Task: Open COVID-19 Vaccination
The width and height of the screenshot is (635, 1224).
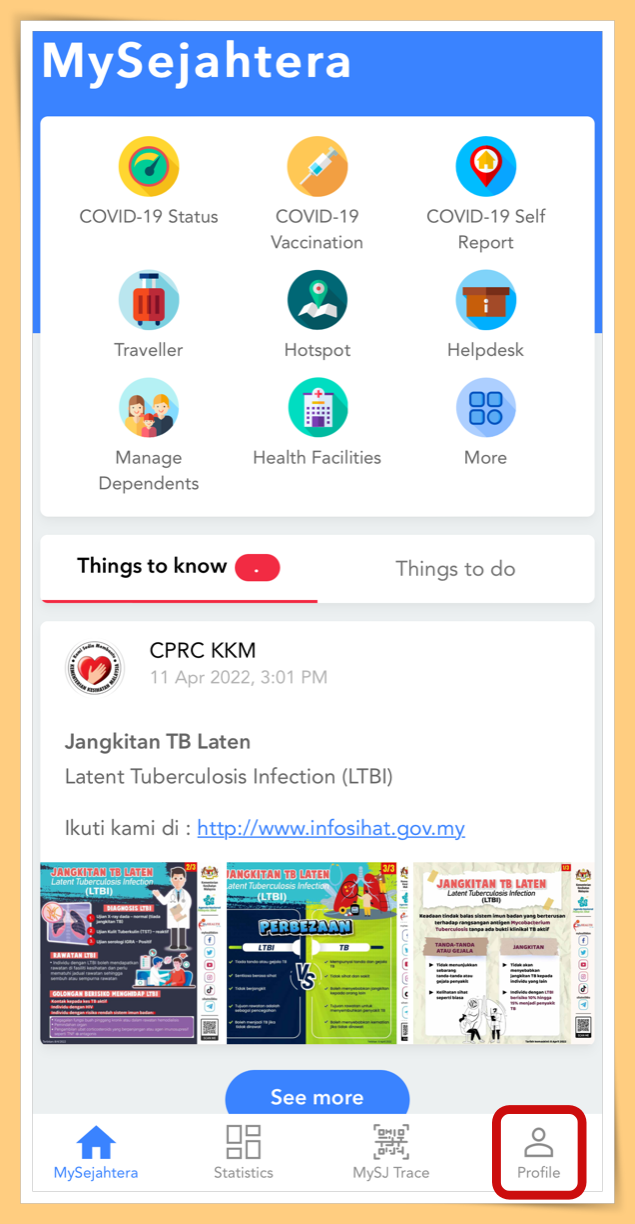Action: pyautogui.click(x=317, y=168)
